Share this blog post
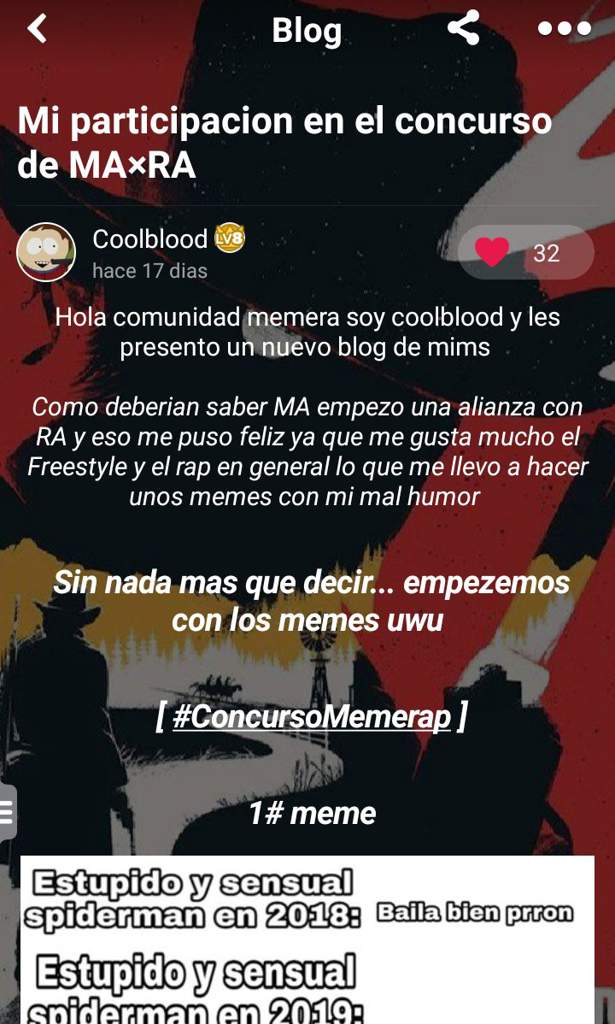This screenshot has width=615, height=1024. pos(463,29)
